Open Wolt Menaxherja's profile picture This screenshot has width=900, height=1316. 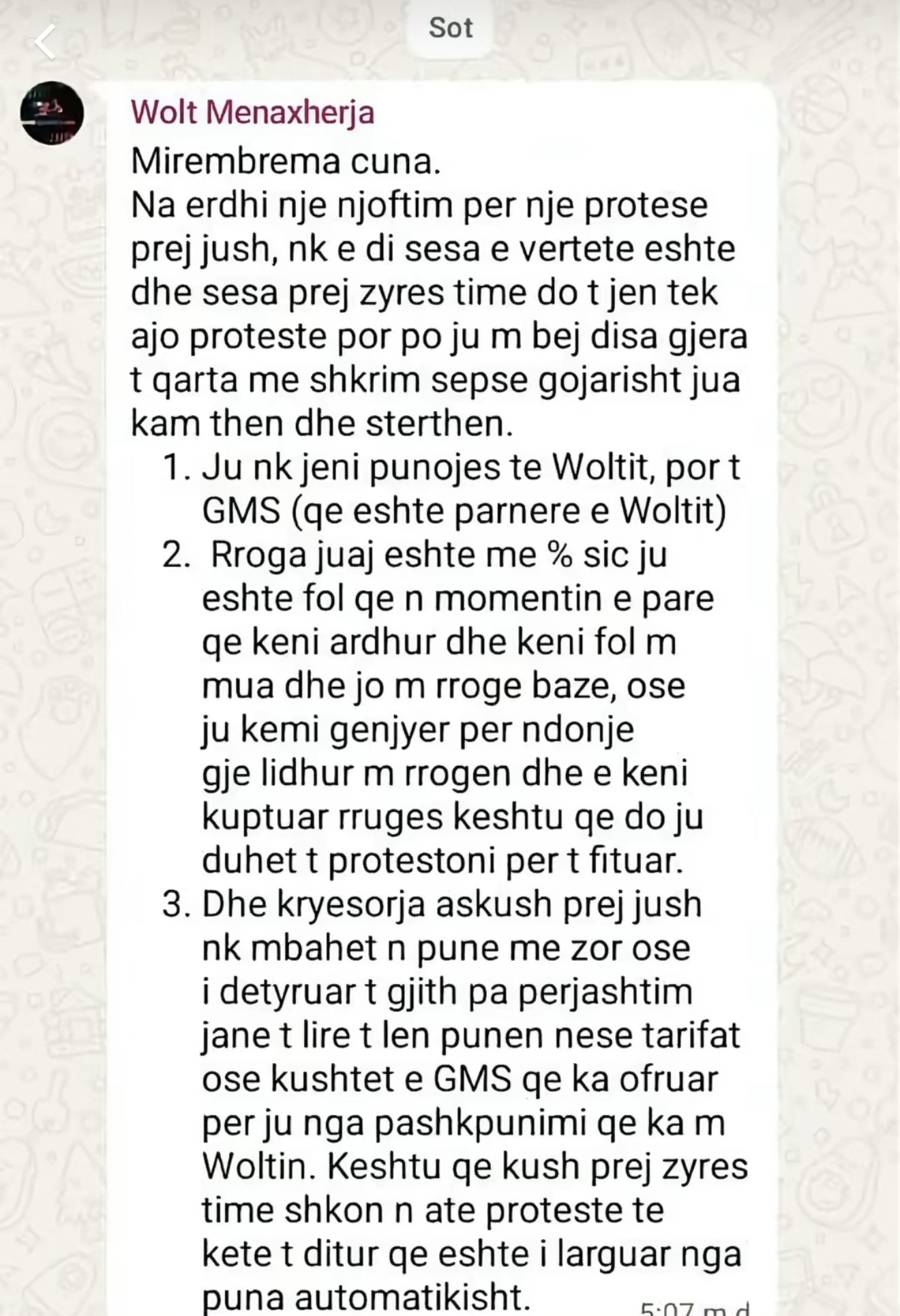[52, 113]
